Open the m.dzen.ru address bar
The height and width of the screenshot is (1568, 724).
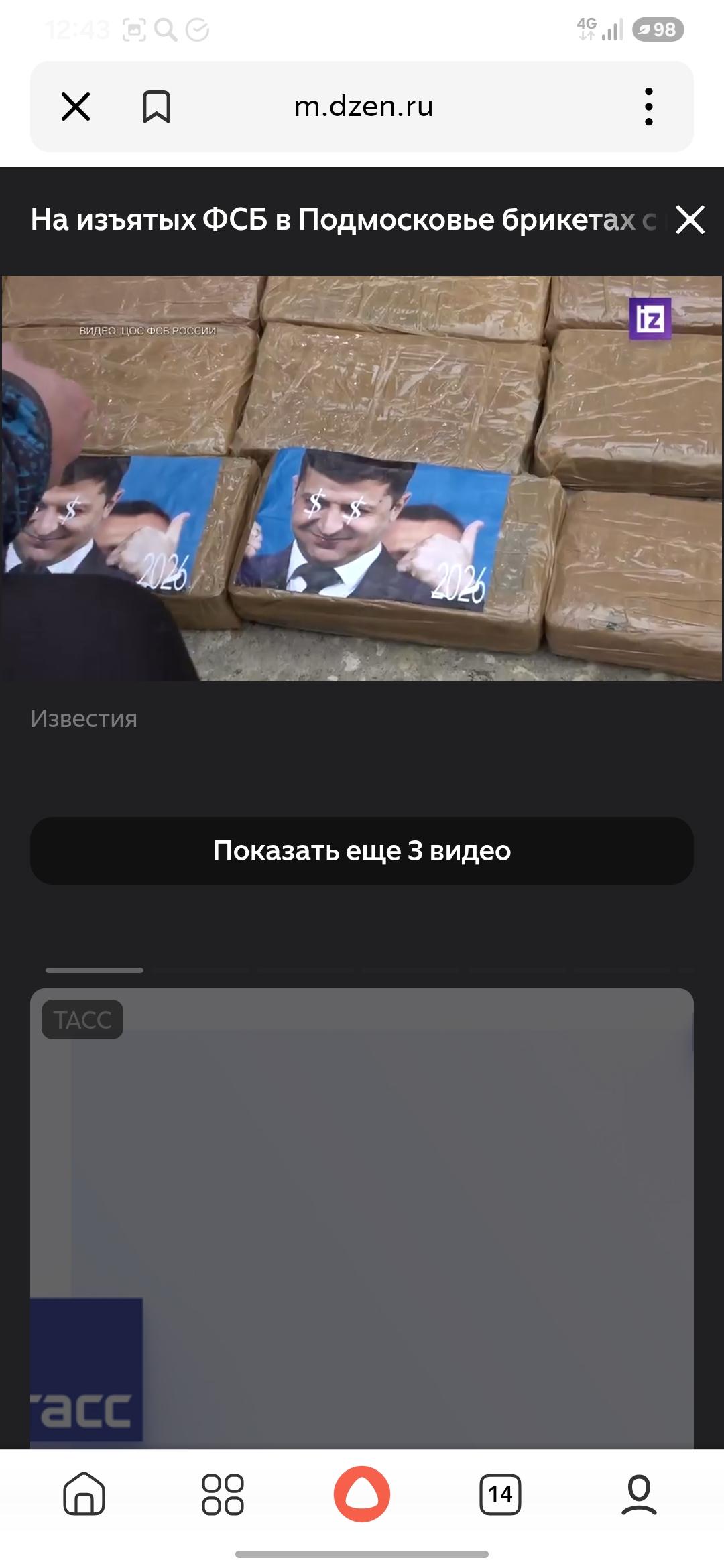363,107
